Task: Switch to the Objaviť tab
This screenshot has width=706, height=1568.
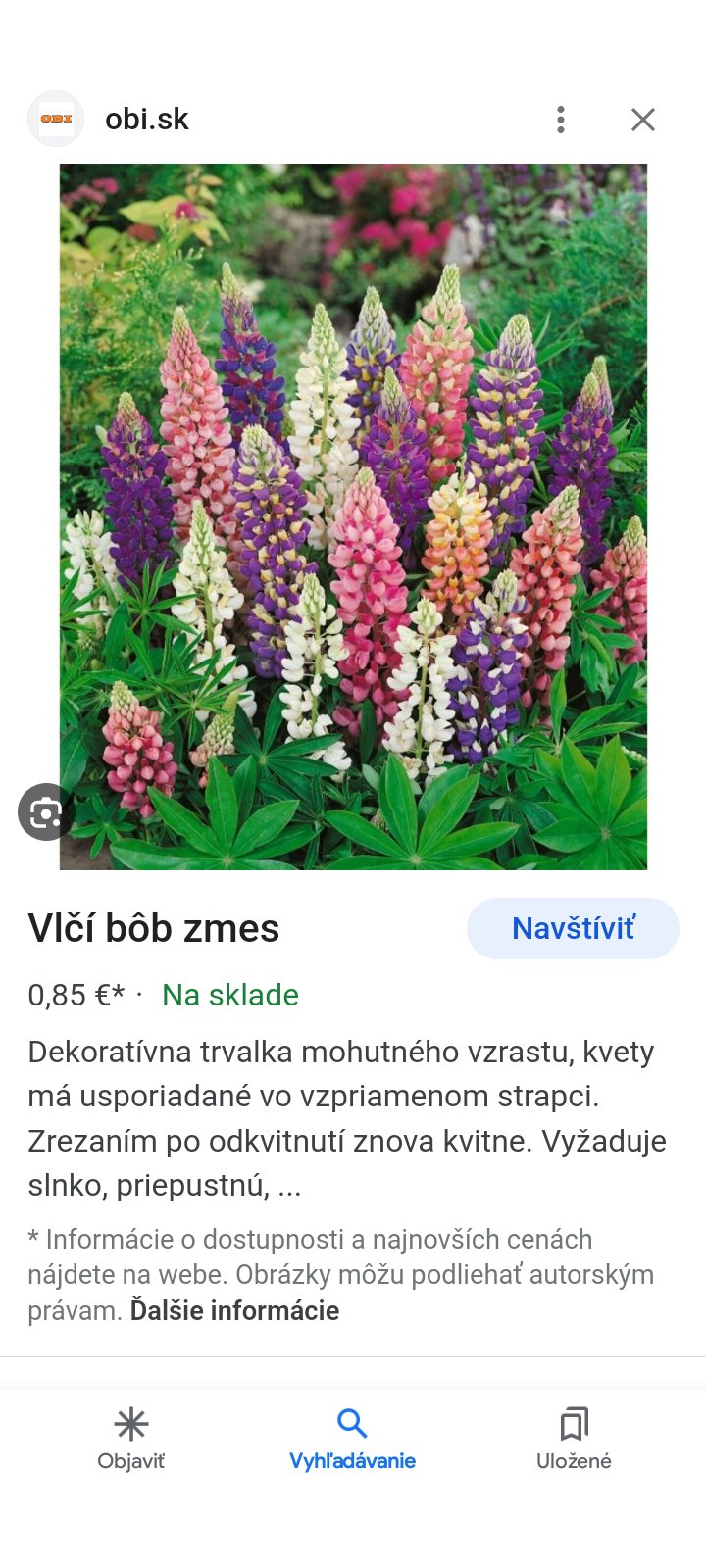Action: tap(130, 1438)
